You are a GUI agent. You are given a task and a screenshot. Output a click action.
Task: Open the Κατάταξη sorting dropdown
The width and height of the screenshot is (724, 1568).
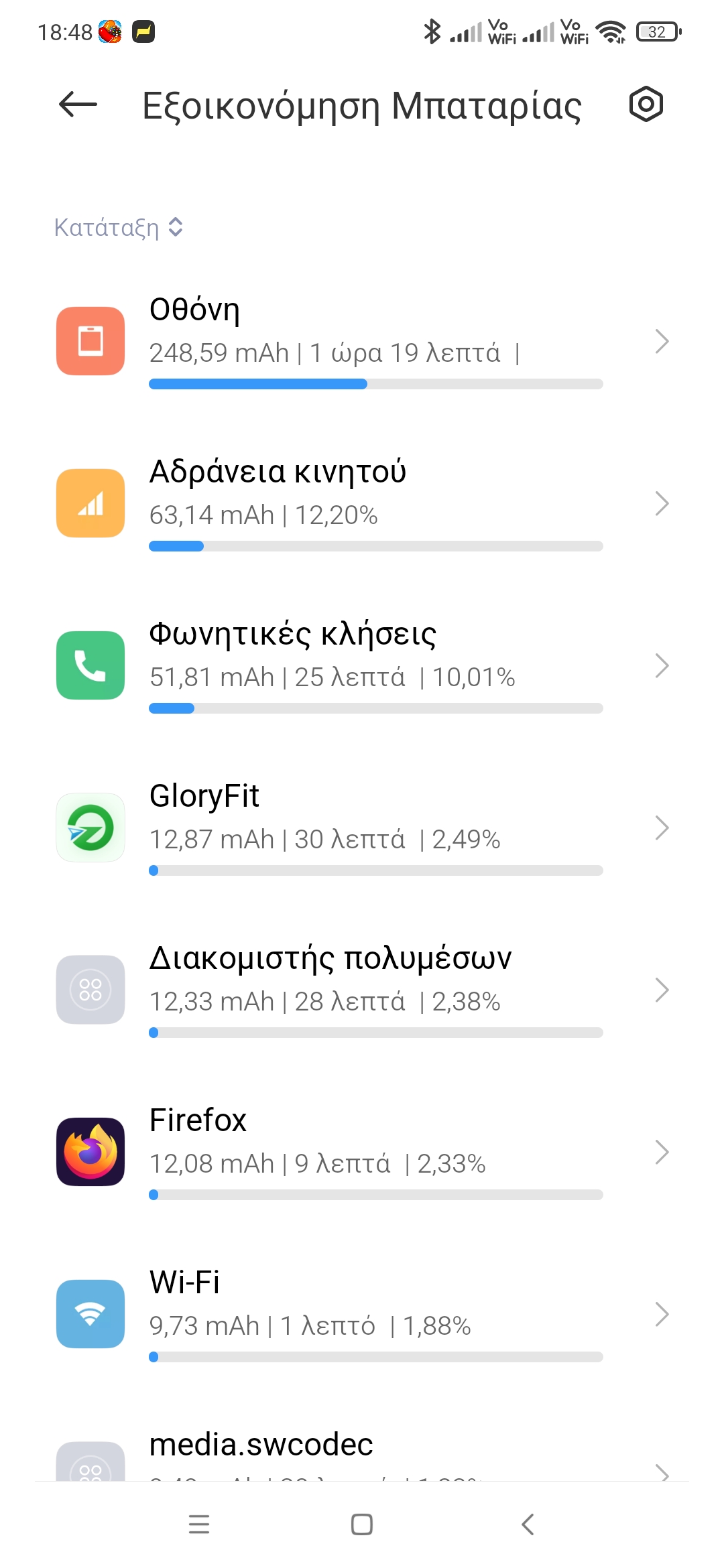119,228
